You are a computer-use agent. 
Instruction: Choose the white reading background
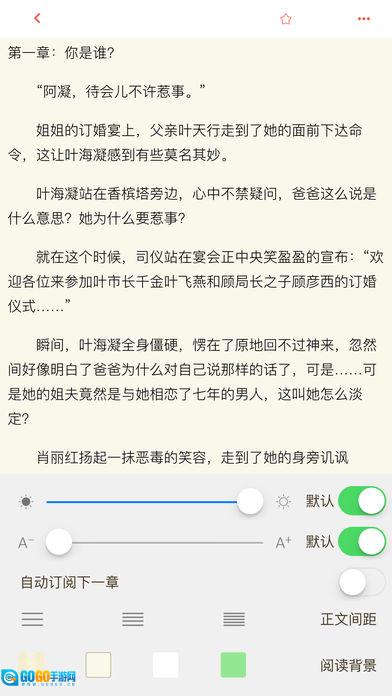coord(166,664)
